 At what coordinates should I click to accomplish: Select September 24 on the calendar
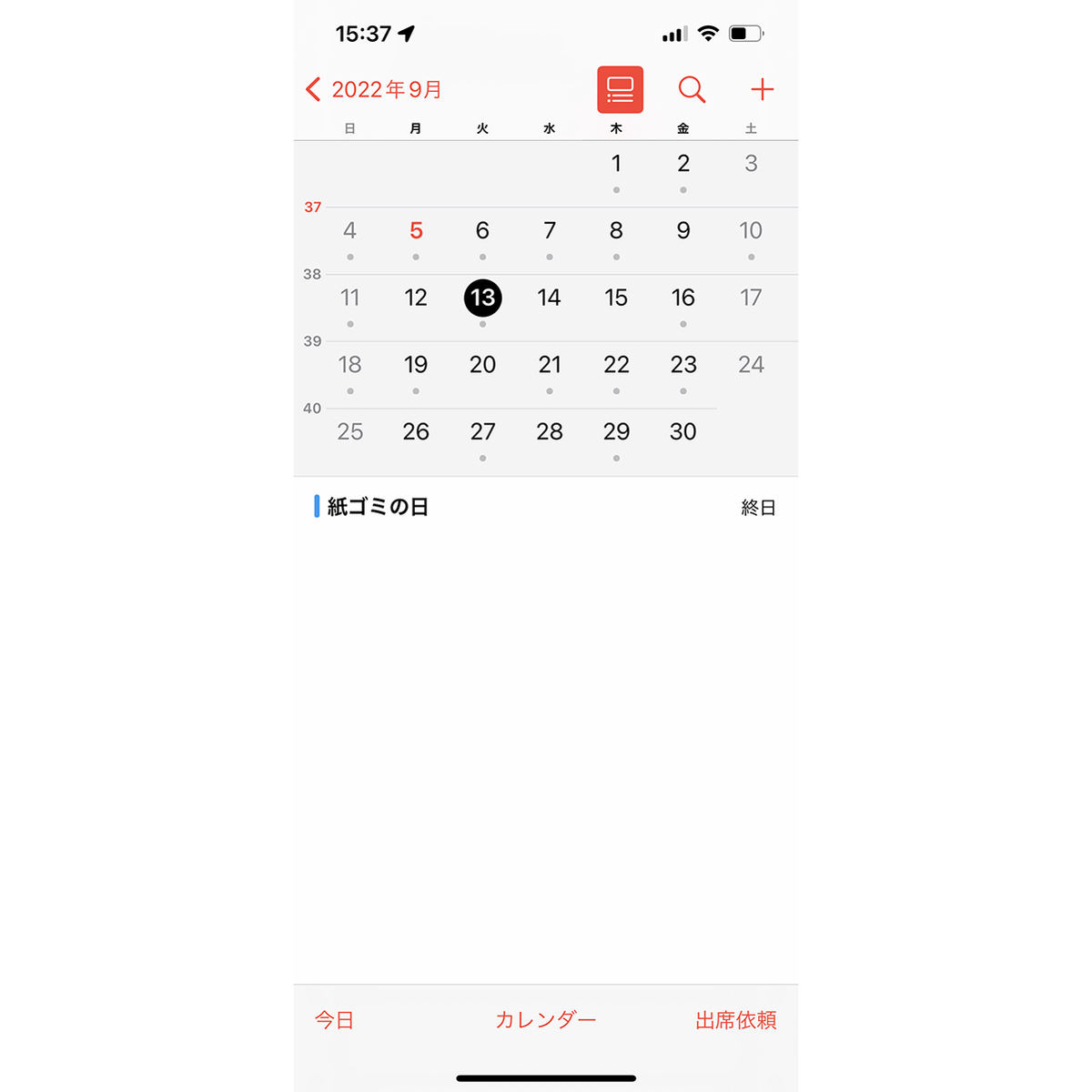(x=751, y=365)
